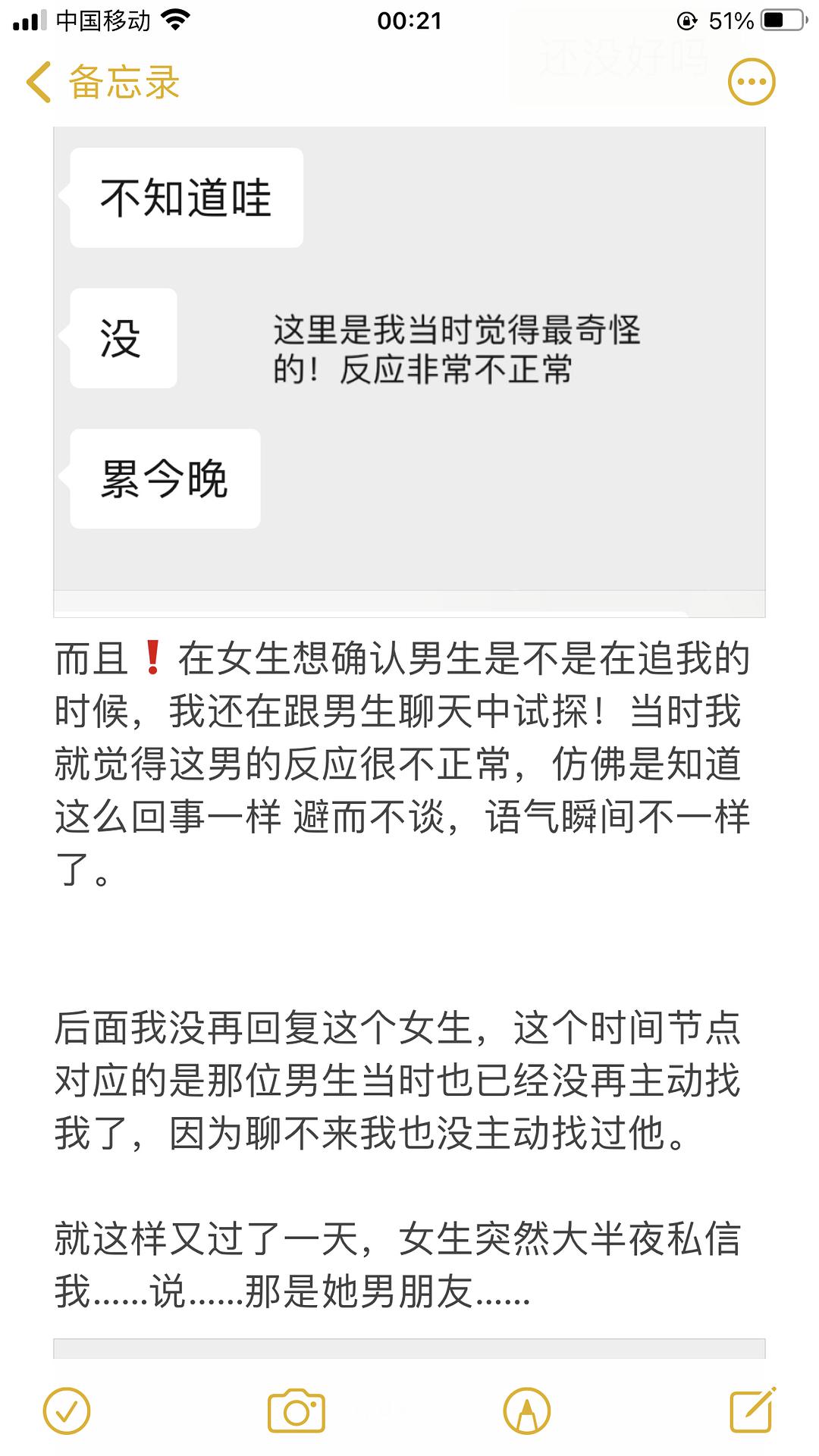This screenshot has width=819, height=1456.
Task: Compose a new note
Action: point(753,1409)
